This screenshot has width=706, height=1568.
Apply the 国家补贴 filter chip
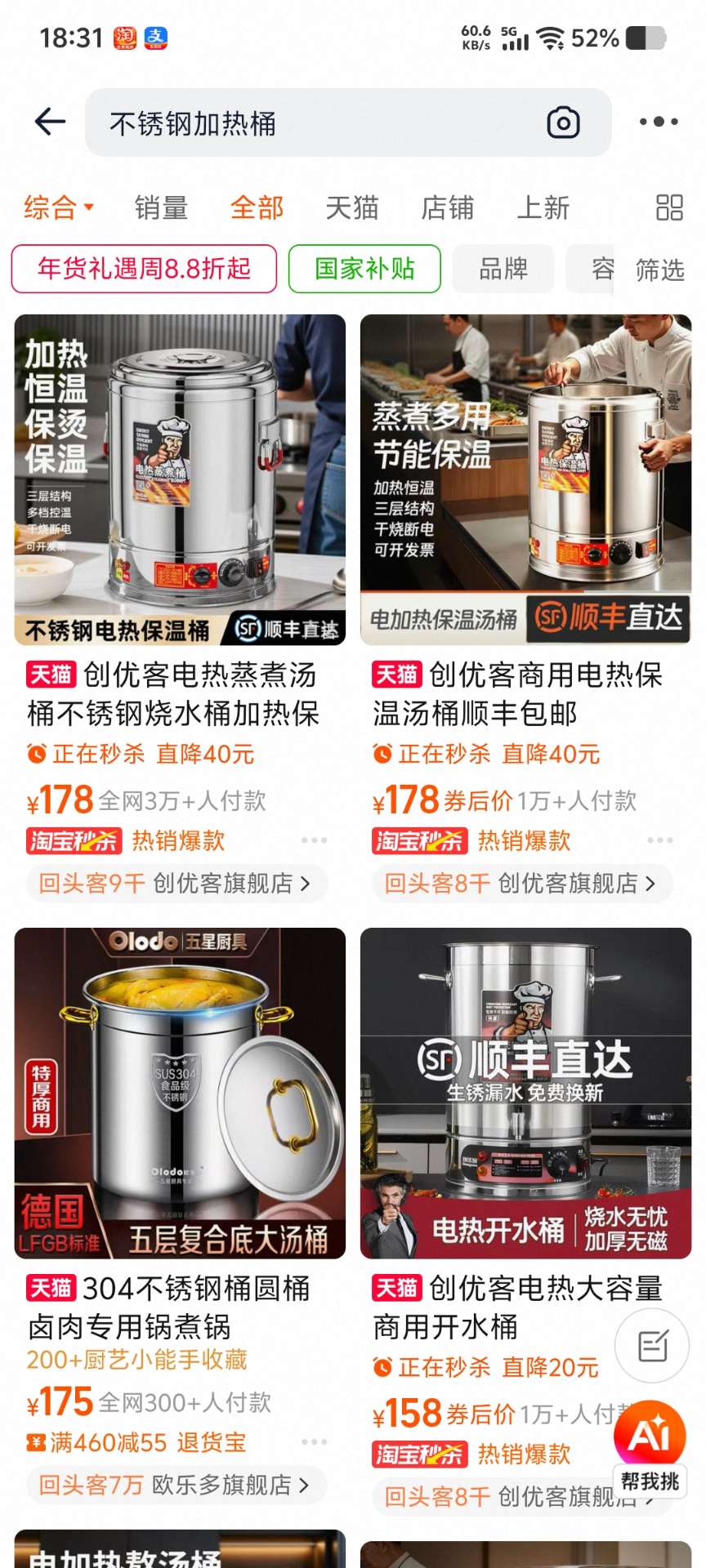point(364,269)
